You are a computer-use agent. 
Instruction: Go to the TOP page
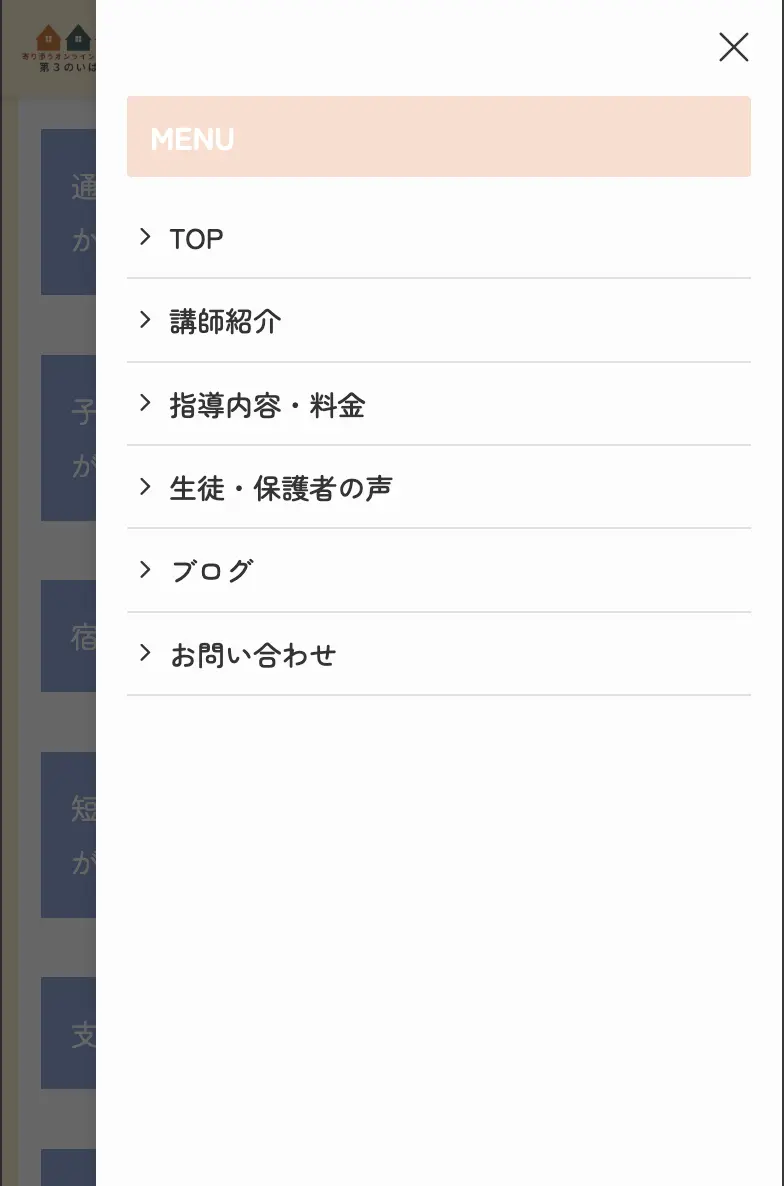point(196,238)
